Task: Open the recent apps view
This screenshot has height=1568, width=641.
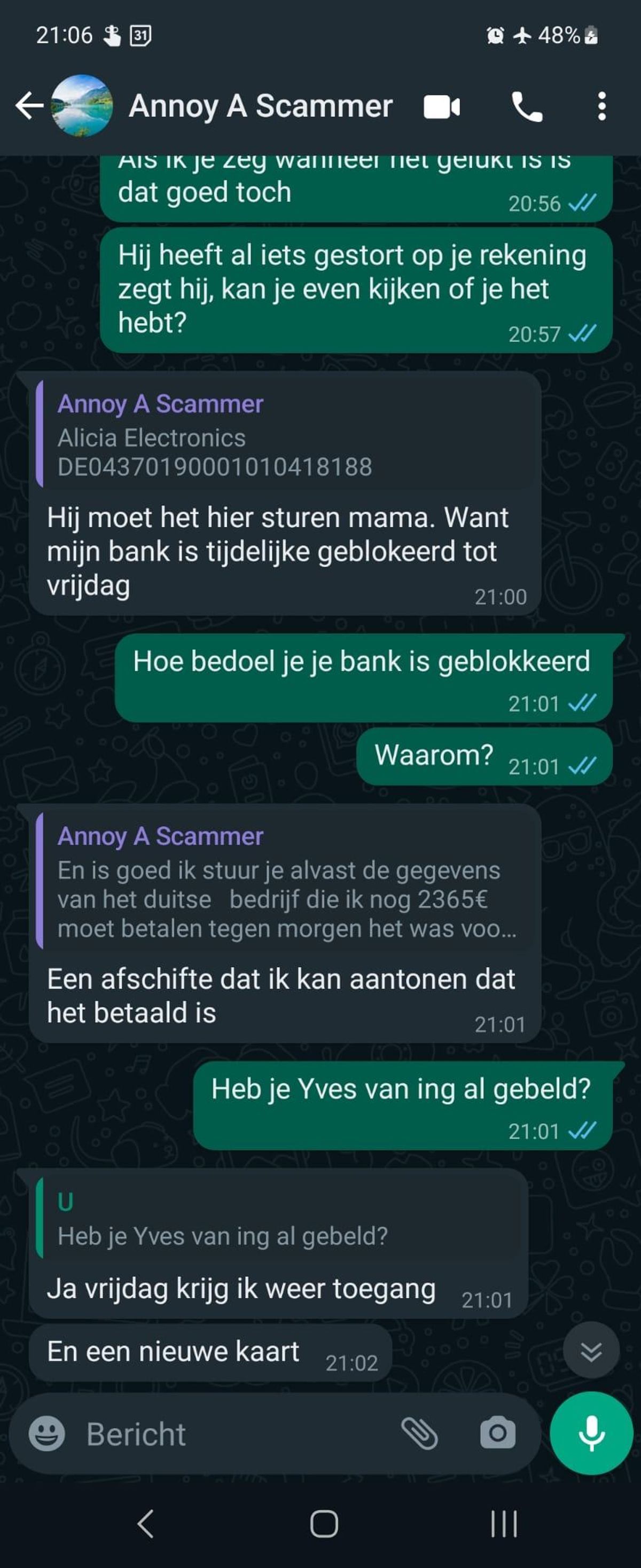Action: click(504, 1524)
